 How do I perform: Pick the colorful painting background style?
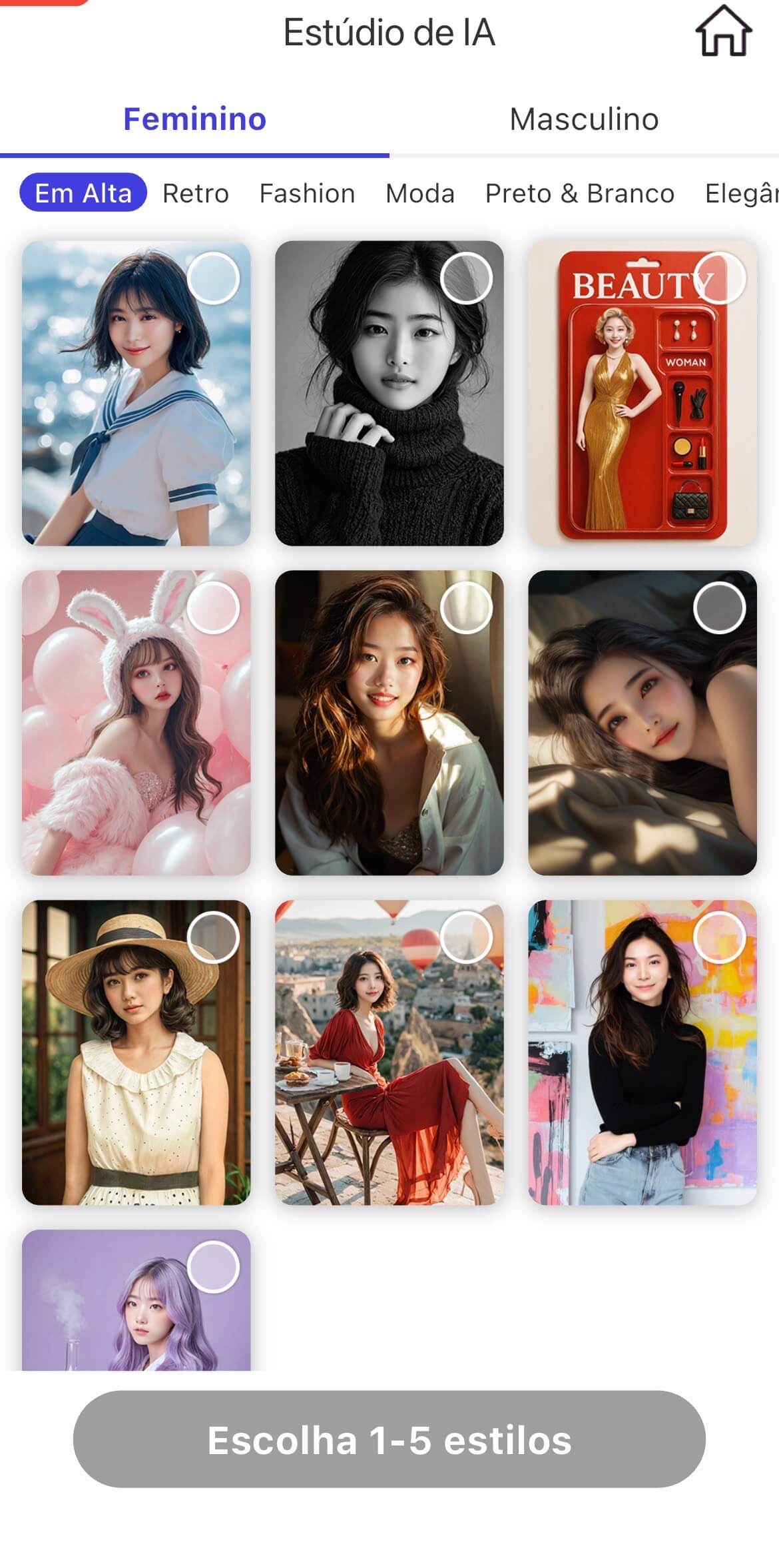642,1052
